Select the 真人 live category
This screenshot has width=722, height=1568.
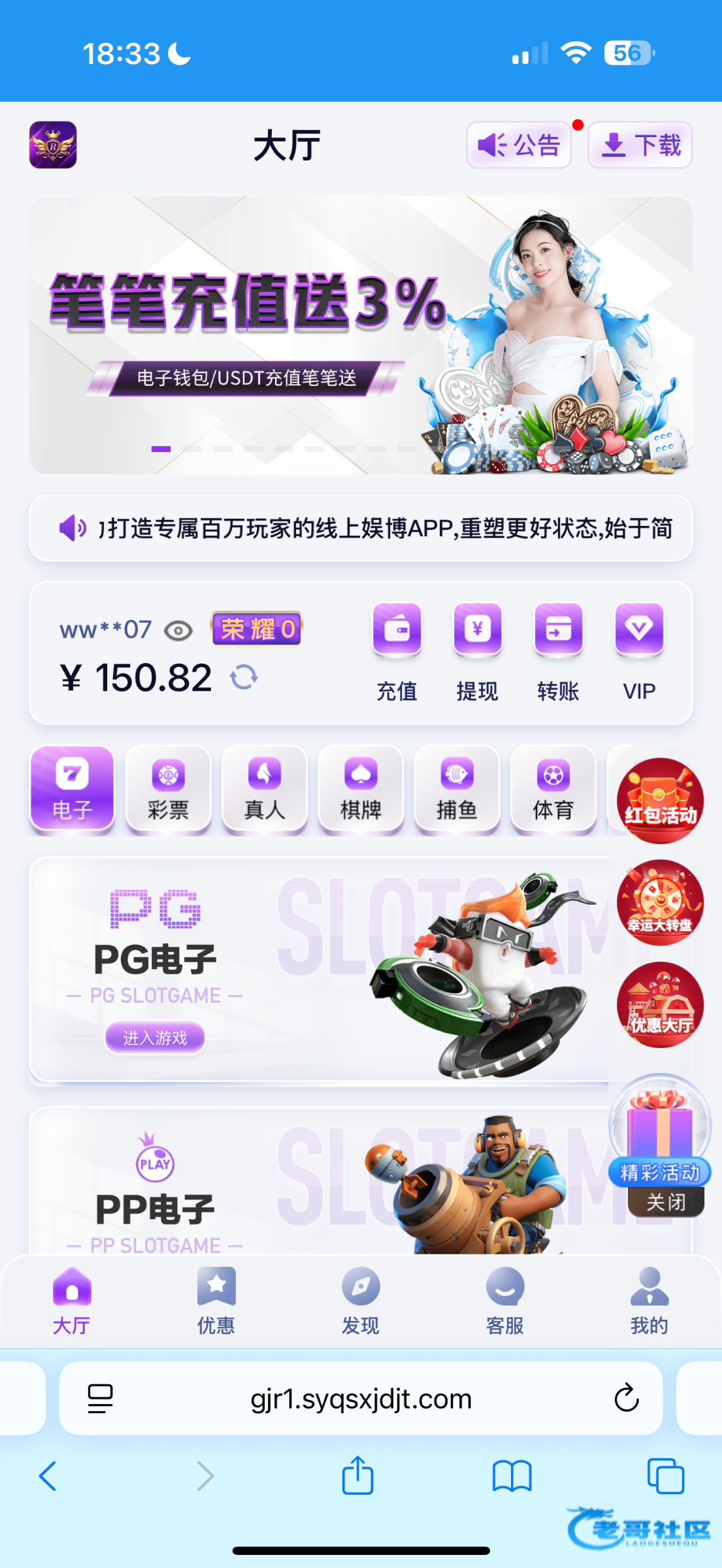pos(264,790)
